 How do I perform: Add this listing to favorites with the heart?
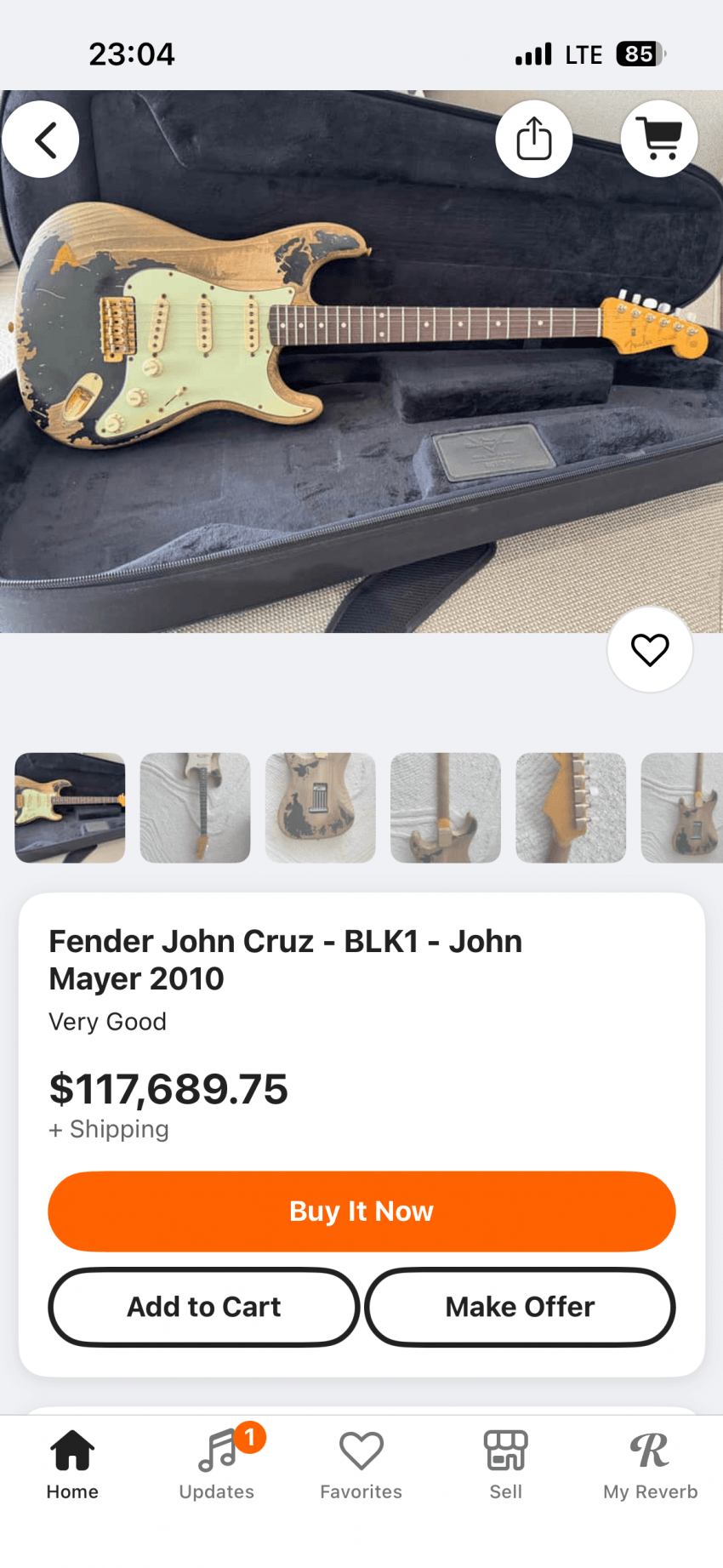(650, 650)
